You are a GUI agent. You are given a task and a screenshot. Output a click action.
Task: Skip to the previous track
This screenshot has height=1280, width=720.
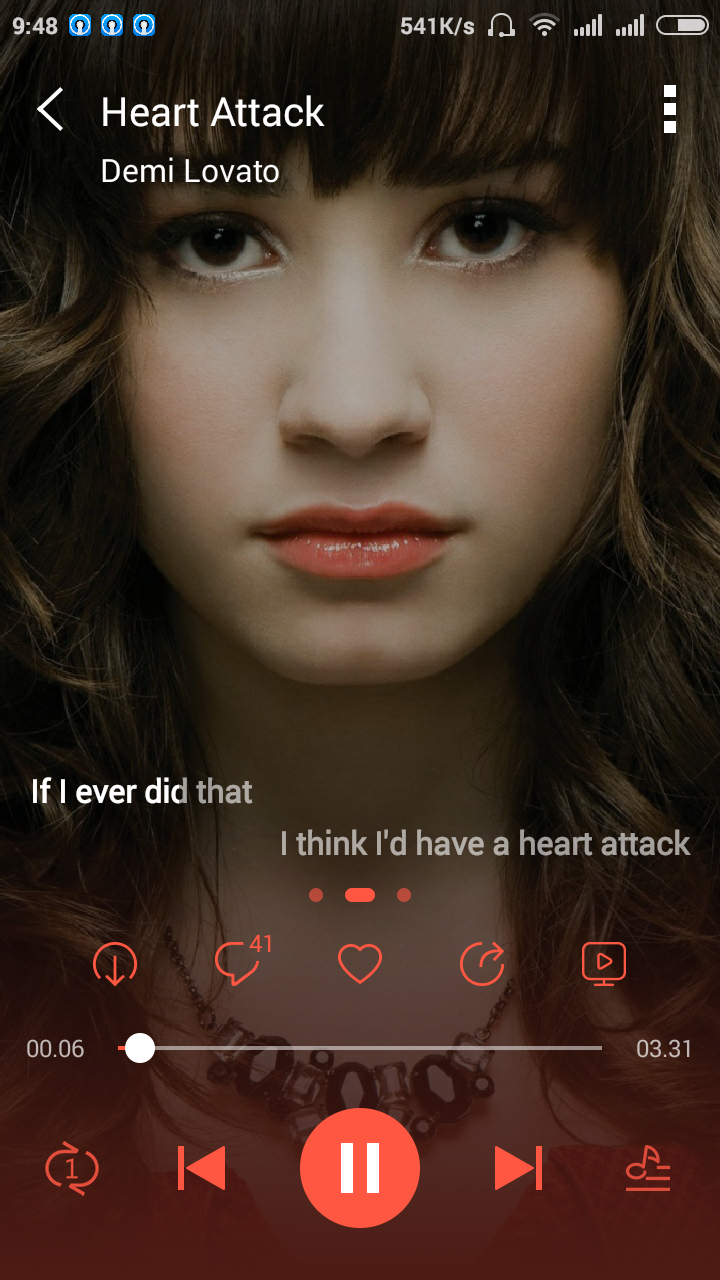(x=202, y=1168)
